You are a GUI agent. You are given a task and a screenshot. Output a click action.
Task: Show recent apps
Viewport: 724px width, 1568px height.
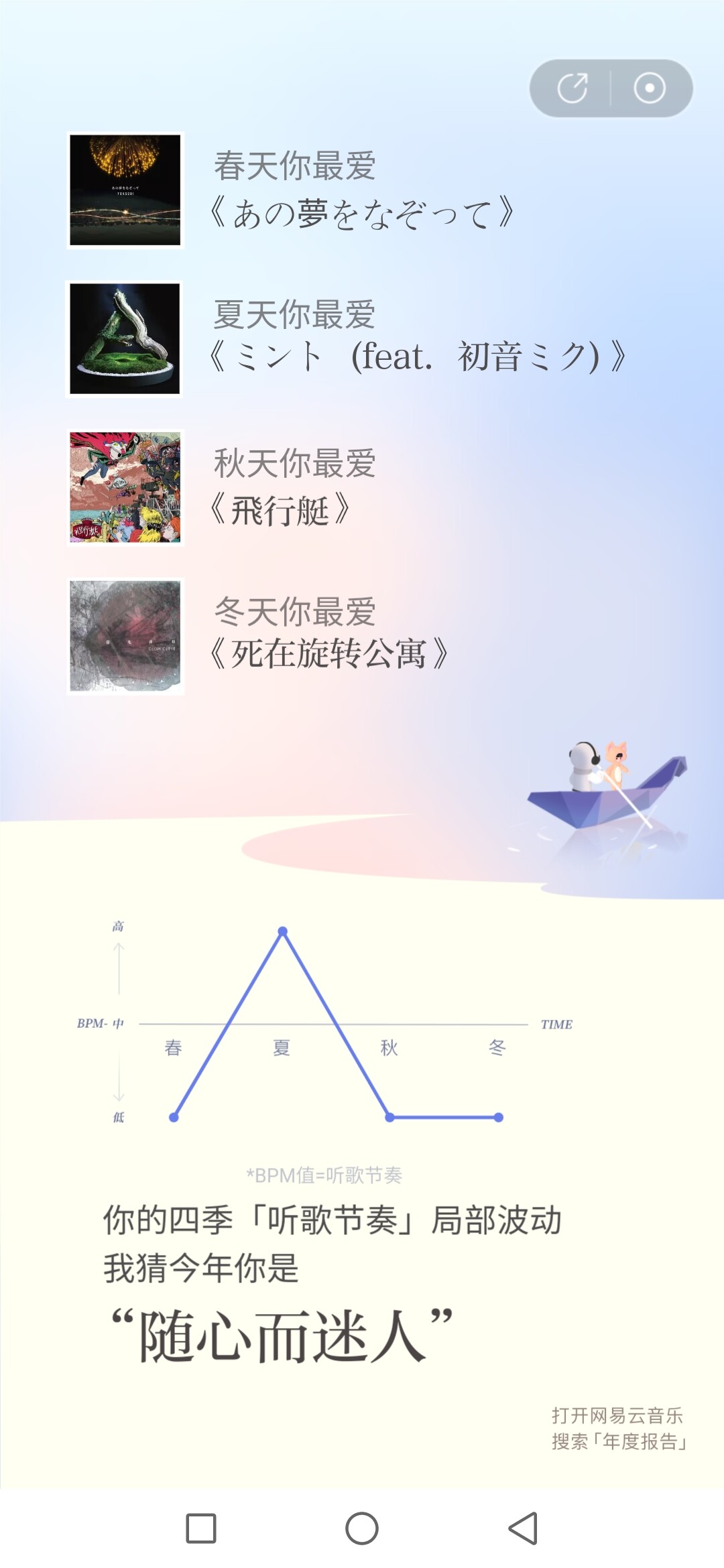point(201,1528)
